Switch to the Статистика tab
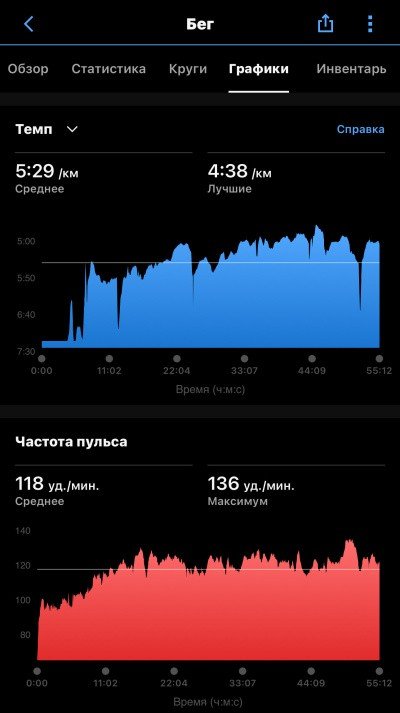The image size is (400, 713). (x=109, y=69)
